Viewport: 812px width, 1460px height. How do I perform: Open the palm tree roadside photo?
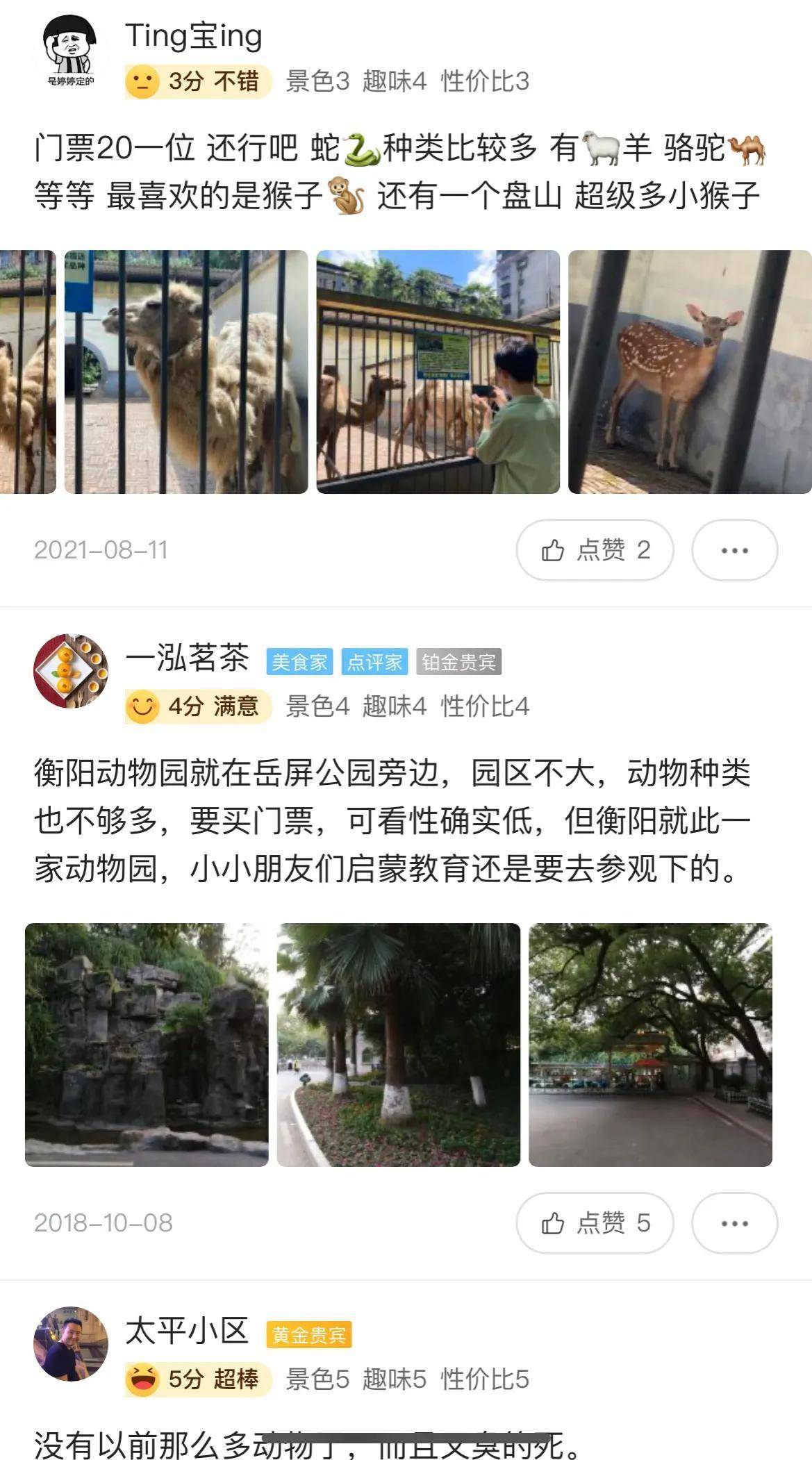pos(398,1045)
